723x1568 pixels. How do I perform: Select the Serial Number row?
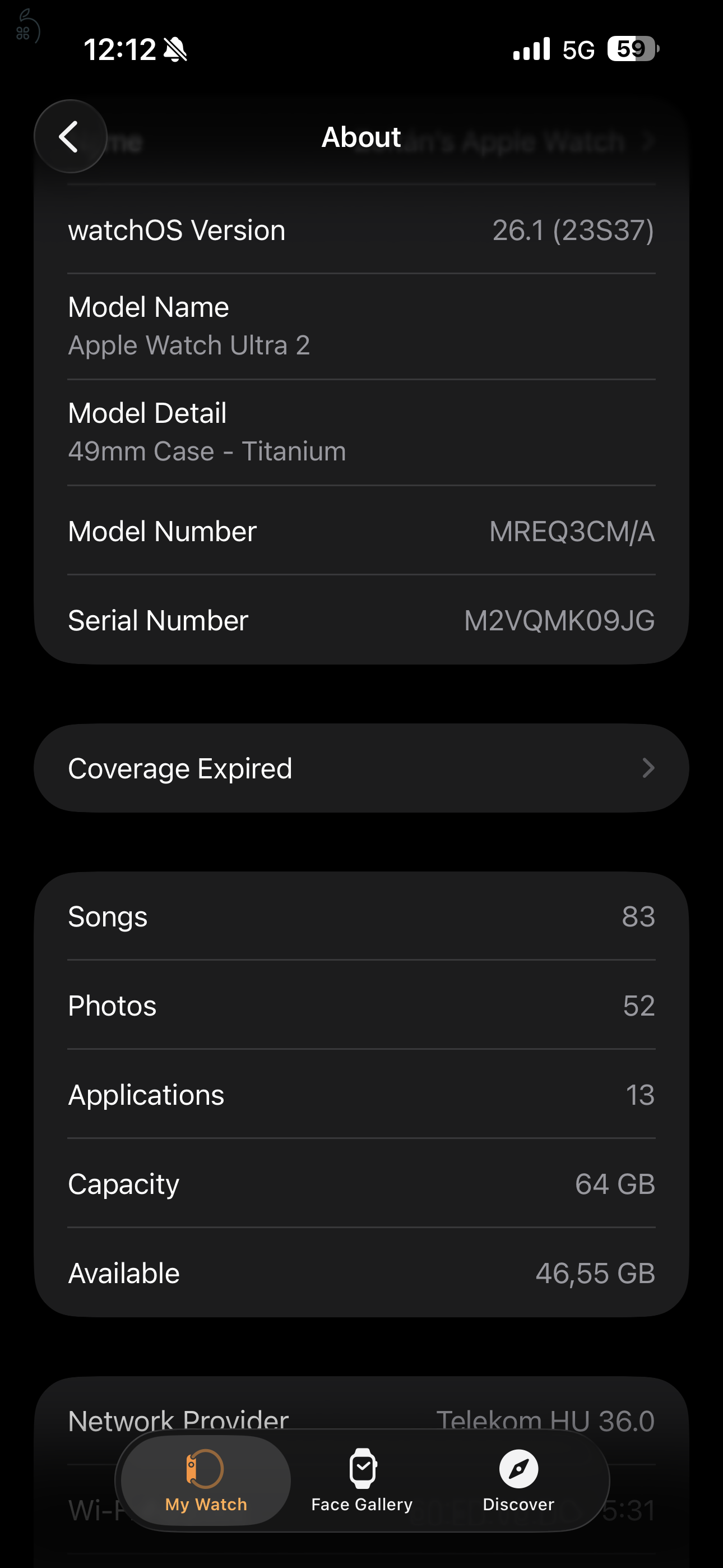pos(361,620)
